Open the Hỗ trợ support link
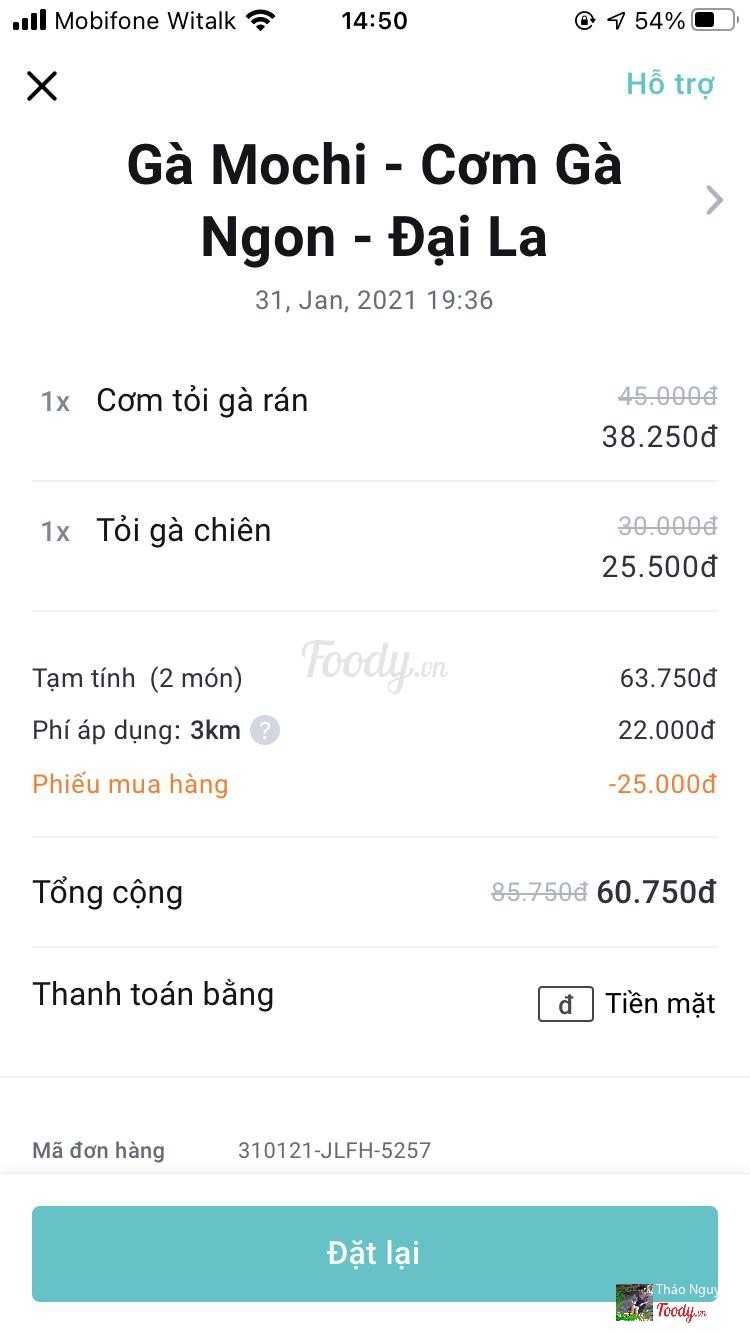 click(x=670, y=85)
